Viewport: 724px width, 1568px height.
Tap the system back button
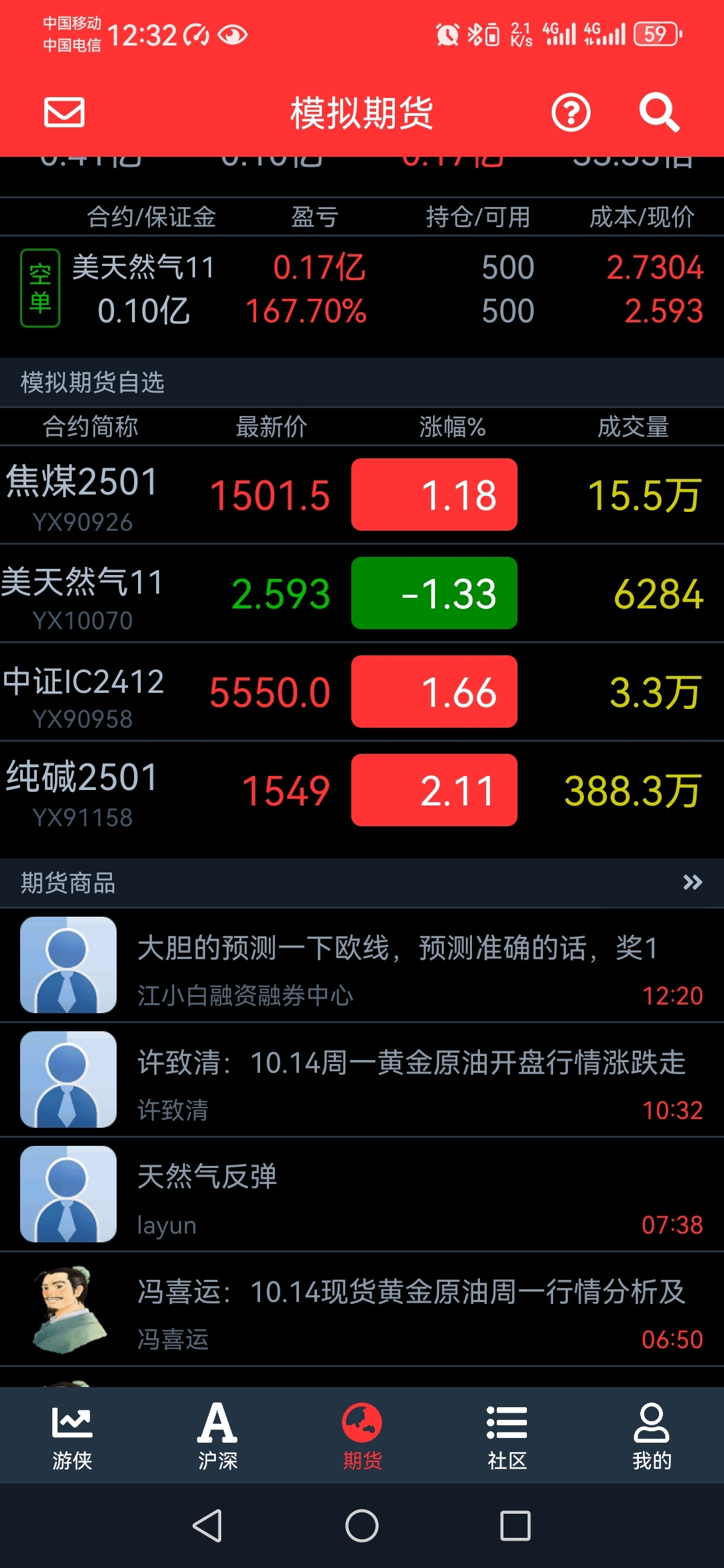point(207,1526)
